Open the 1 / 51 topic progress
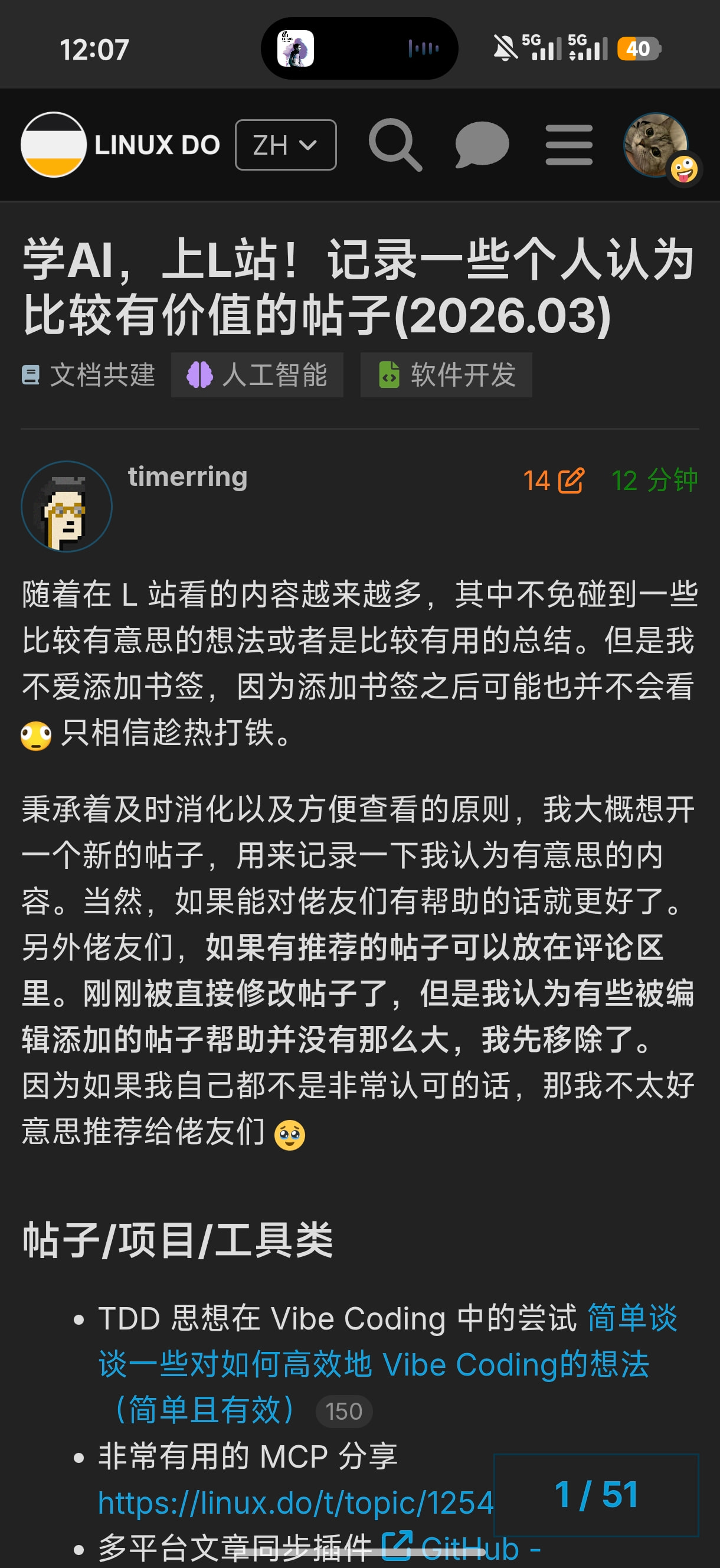 (597, 1495)
